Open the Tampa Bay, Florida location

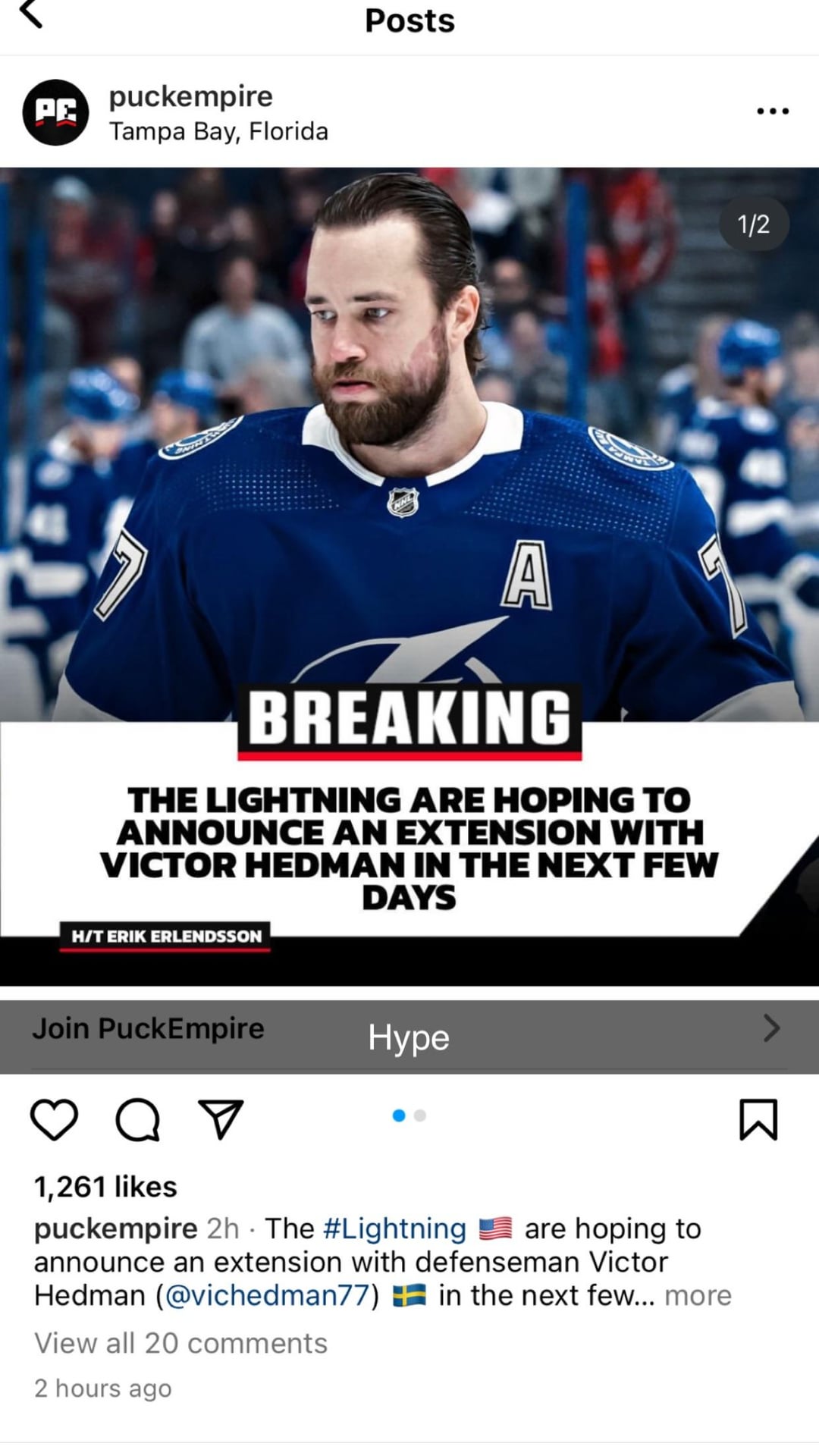click(x=218, y=131)
